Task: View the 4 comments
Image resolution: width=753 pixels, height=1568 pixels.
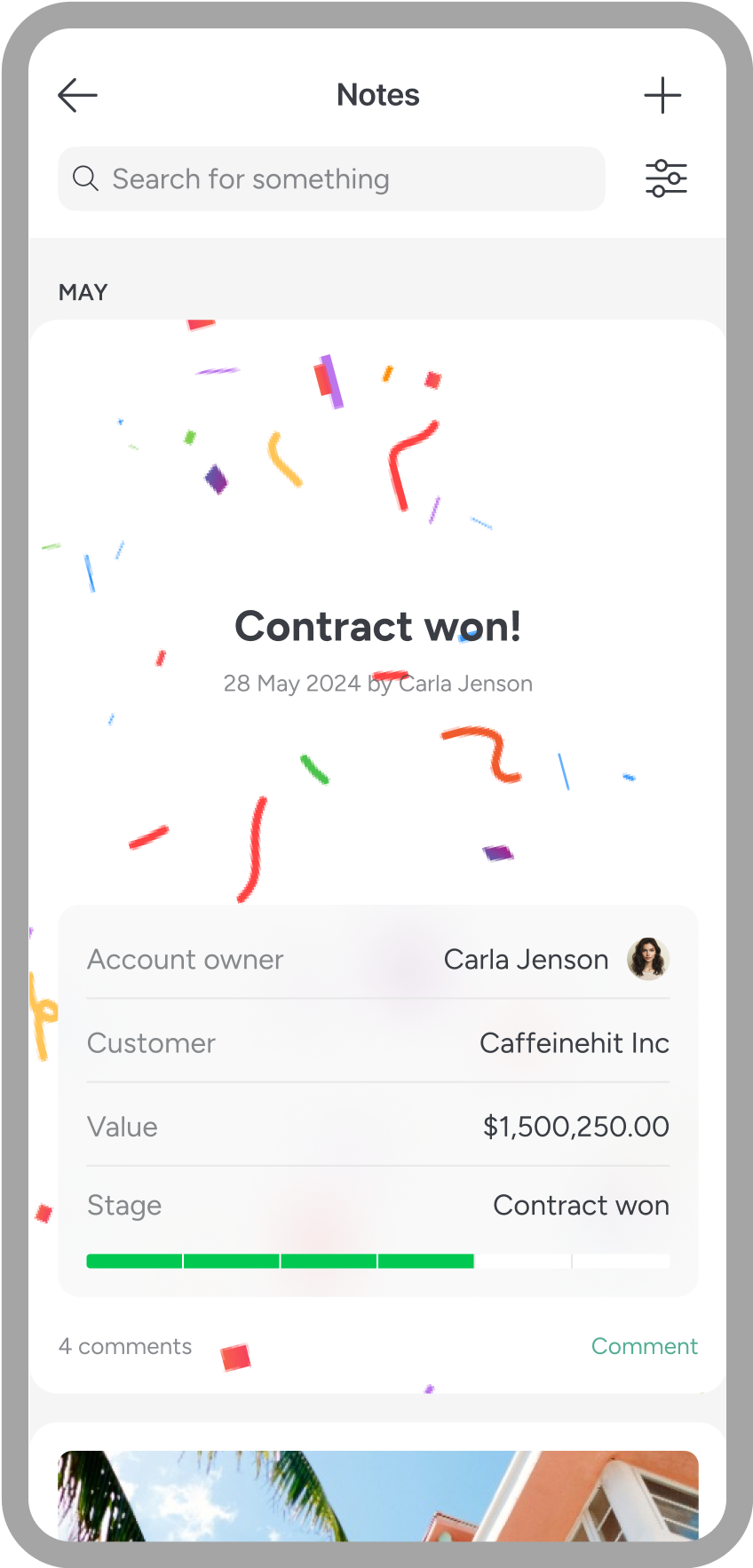Action: (125, 1346)
